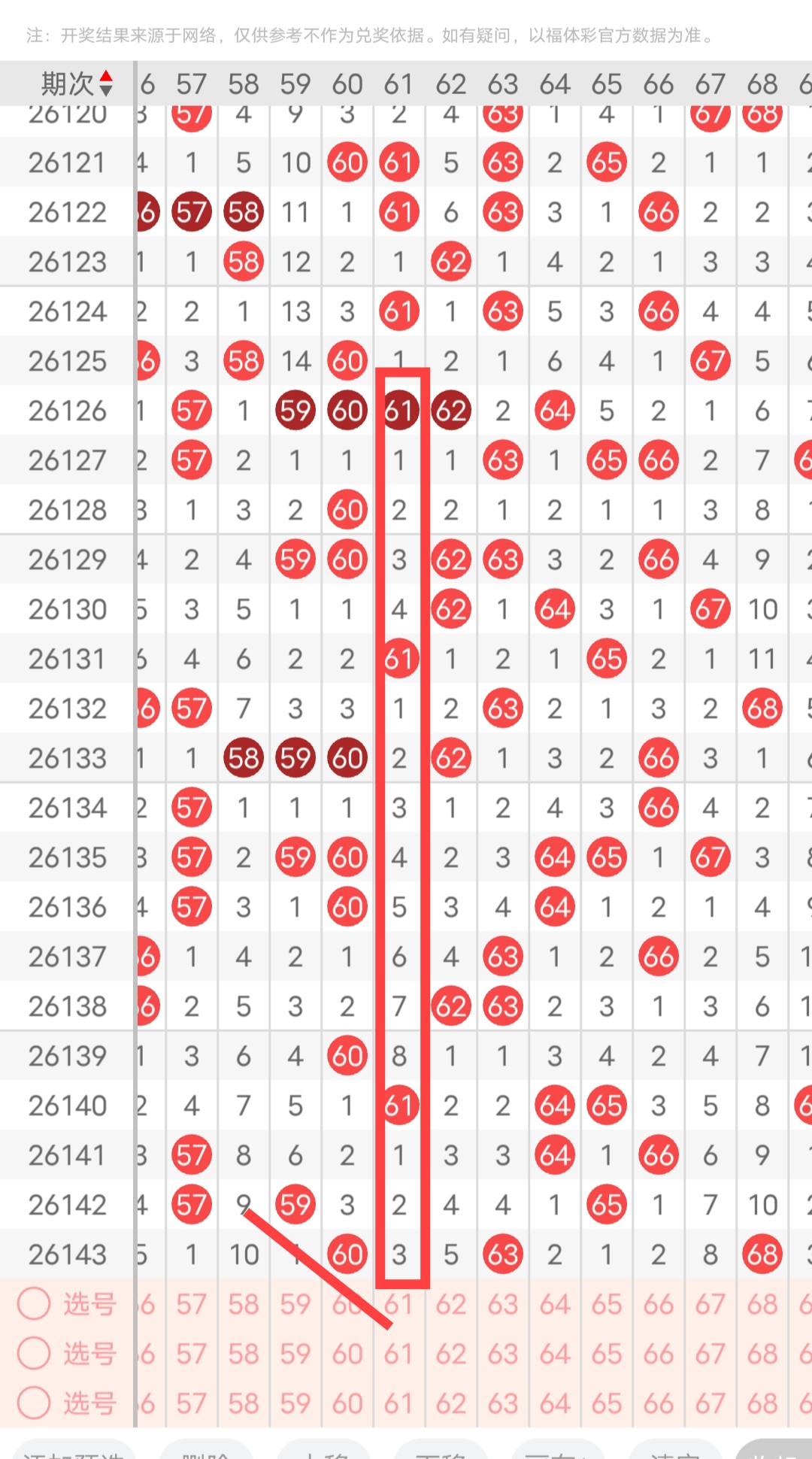Pick number 66 in the first 选号 row

click(659, 1304)
